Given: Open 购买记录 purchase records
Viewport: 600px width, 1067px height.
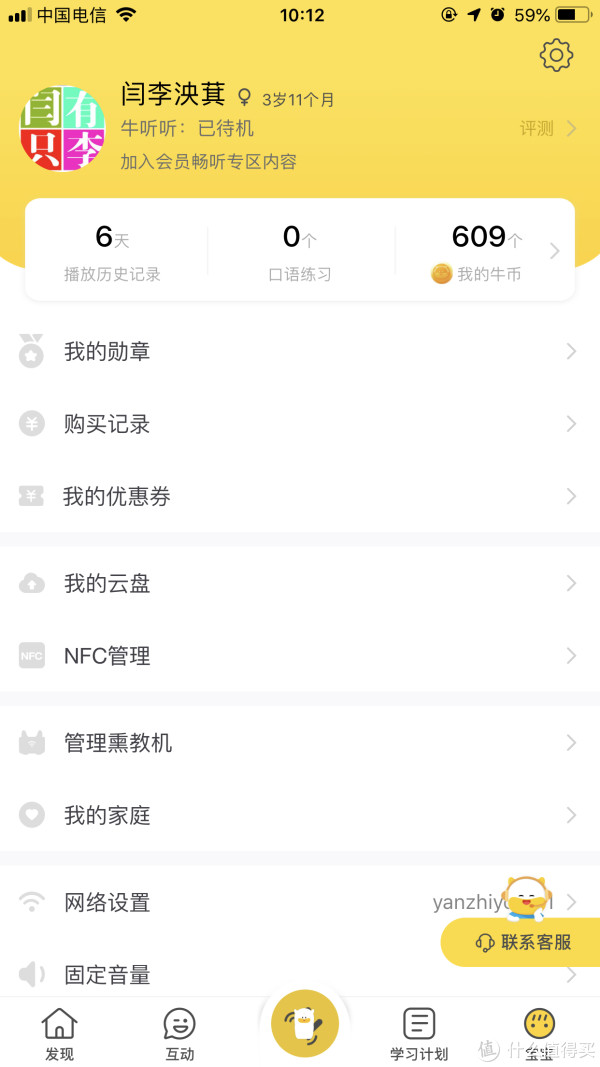Looking at the screenshot, I should point(300,424).
